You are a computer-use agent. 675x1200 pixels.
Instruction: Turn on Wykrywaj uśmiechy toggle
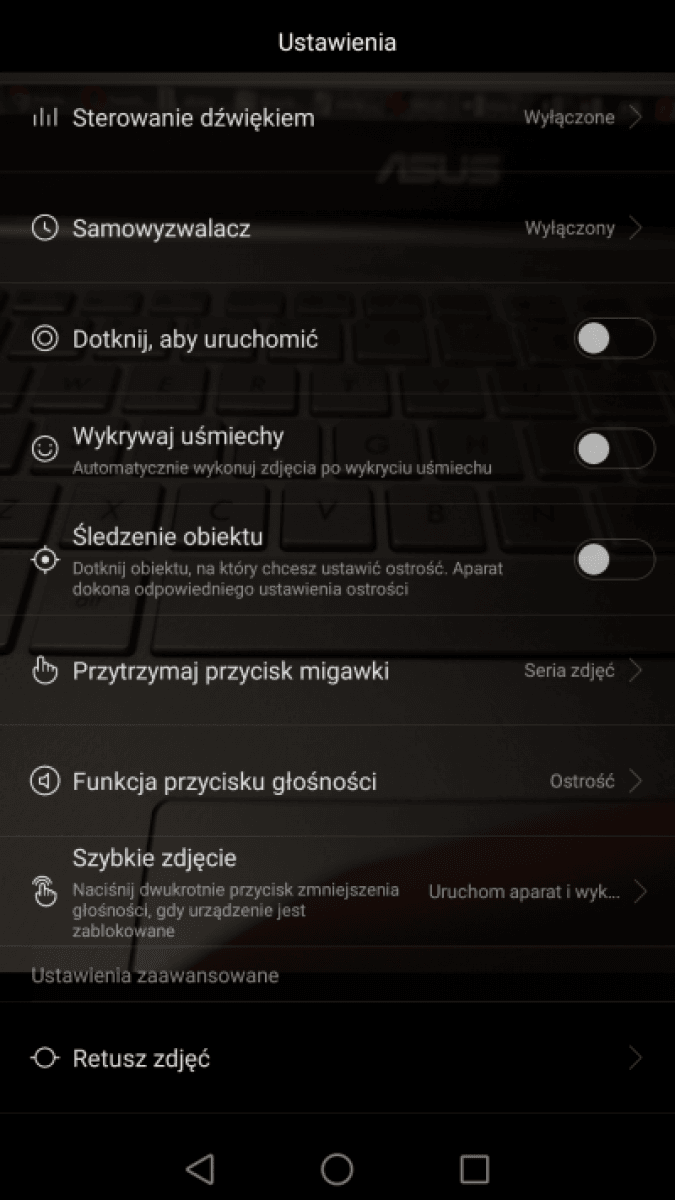click(x=613, y=449)
